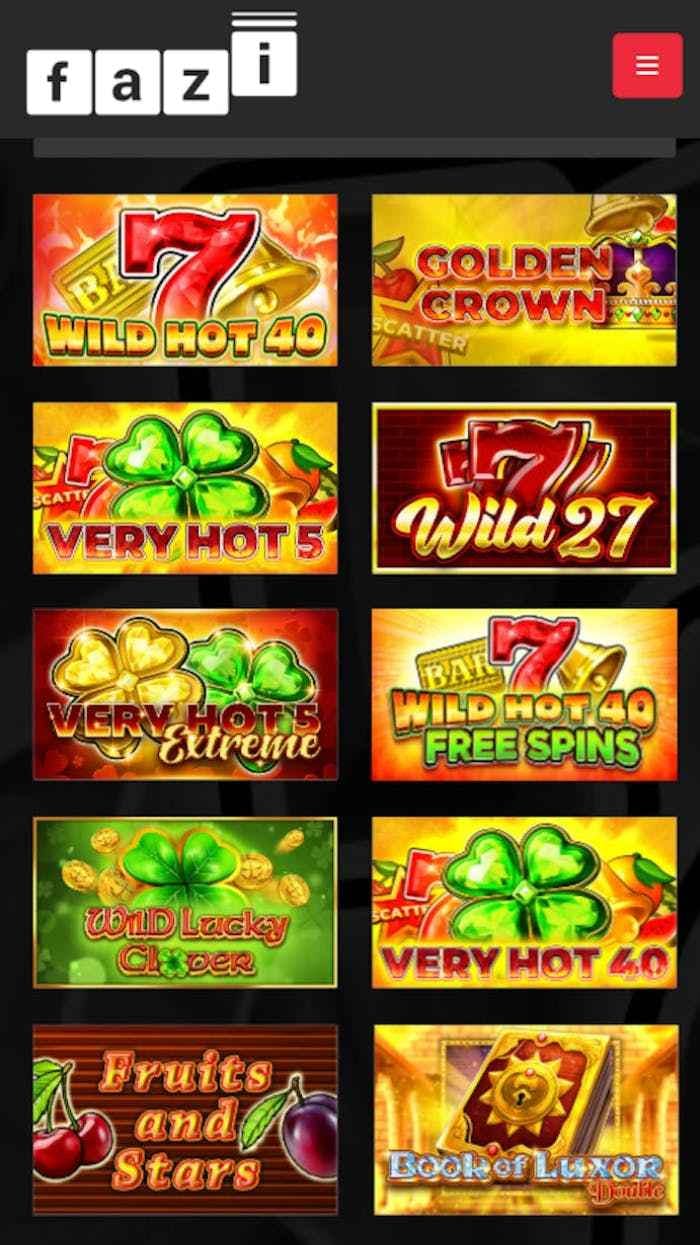The image size is (700, 1245).
Task: Launch the Golden Crown slot
Action: click(524, 280)
